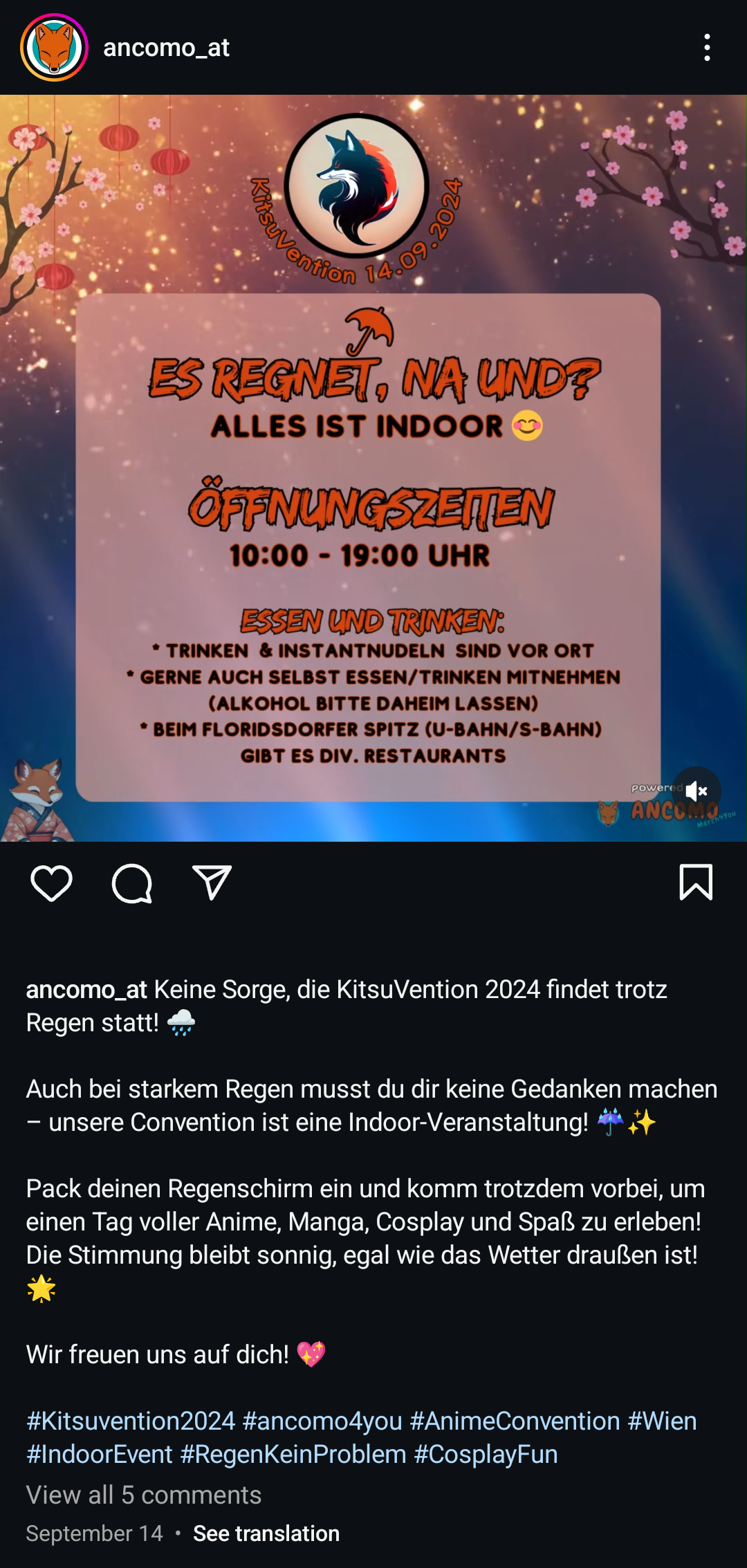Open hashtag #IndoorEvent

tap(100, 1454)
